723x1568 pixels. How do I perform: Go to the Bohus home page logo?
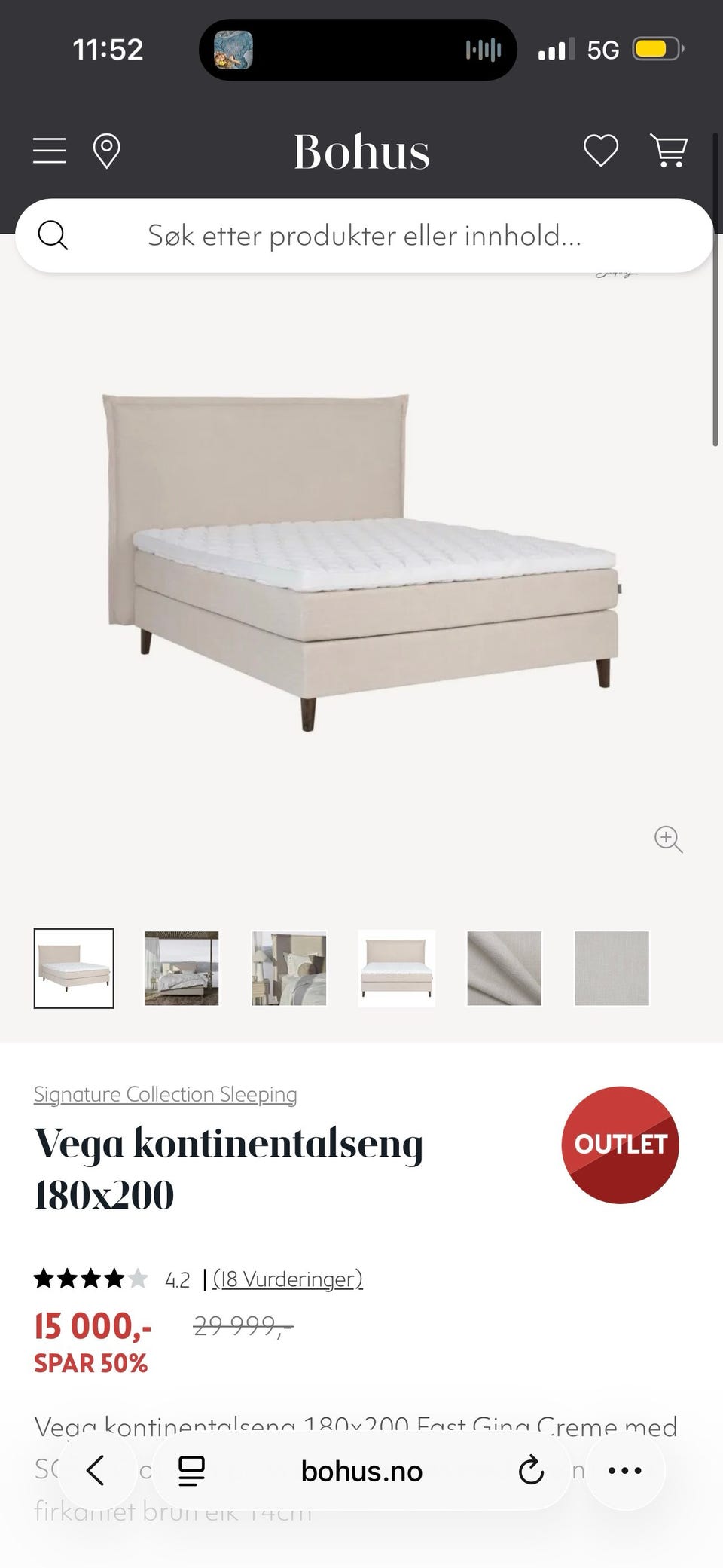[x=361, y=152]
